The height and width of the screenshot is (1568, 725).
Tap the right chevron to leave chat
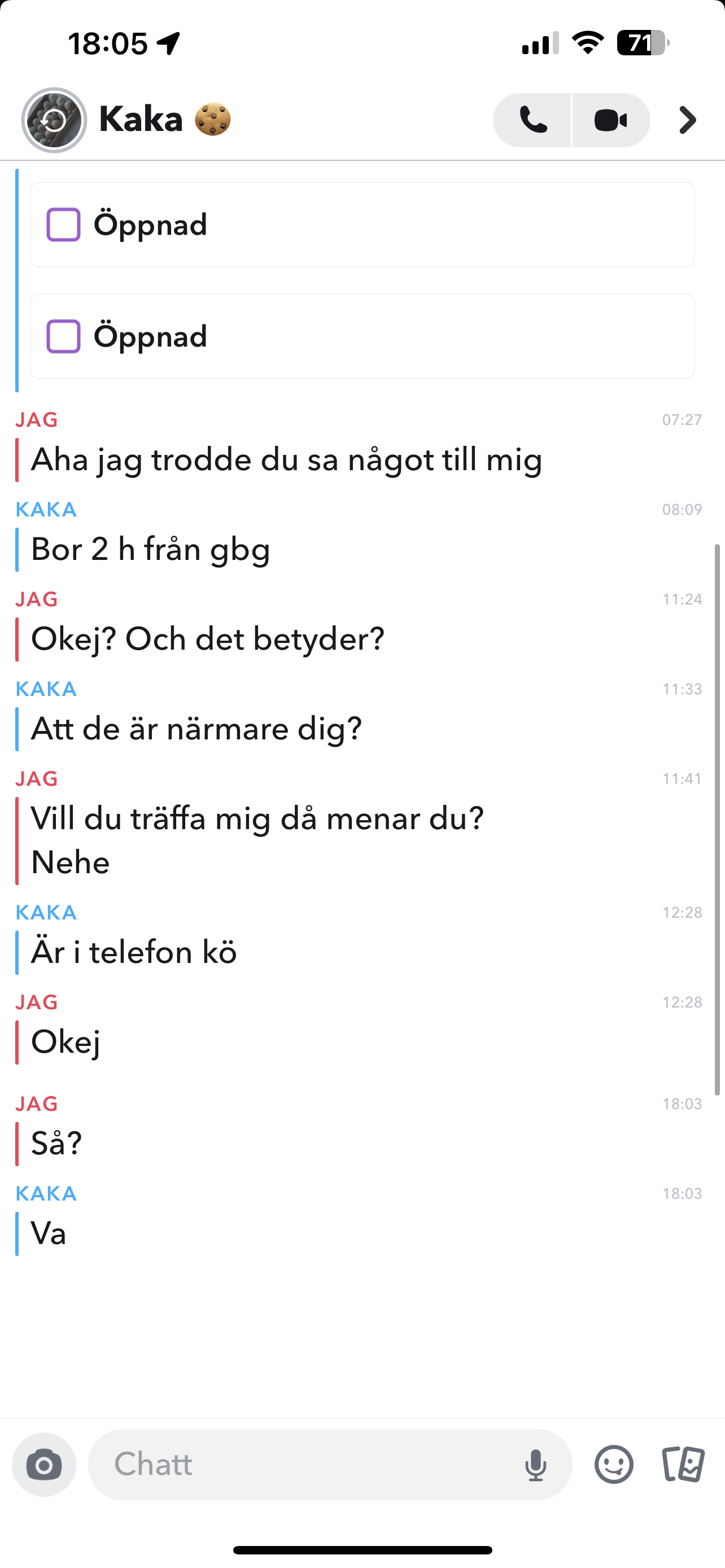tap(687, 120)
